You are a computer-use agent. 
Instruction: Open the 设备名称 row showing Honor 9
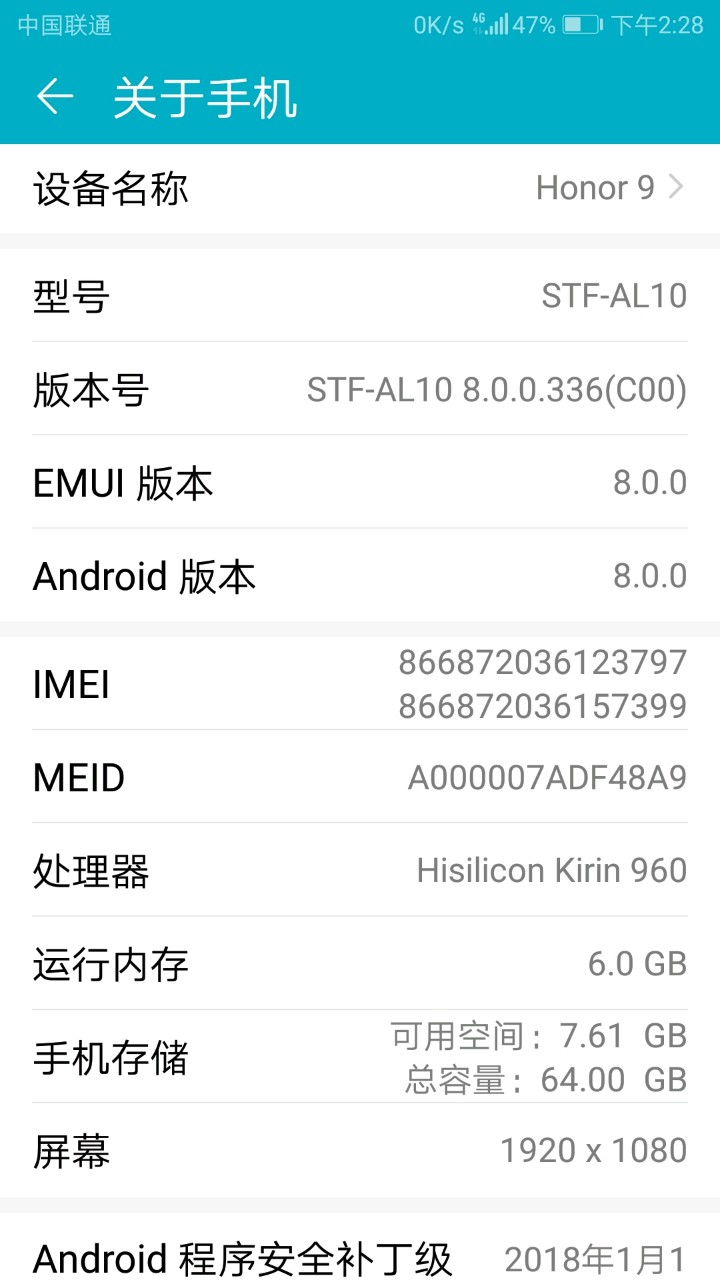point(360,188)
